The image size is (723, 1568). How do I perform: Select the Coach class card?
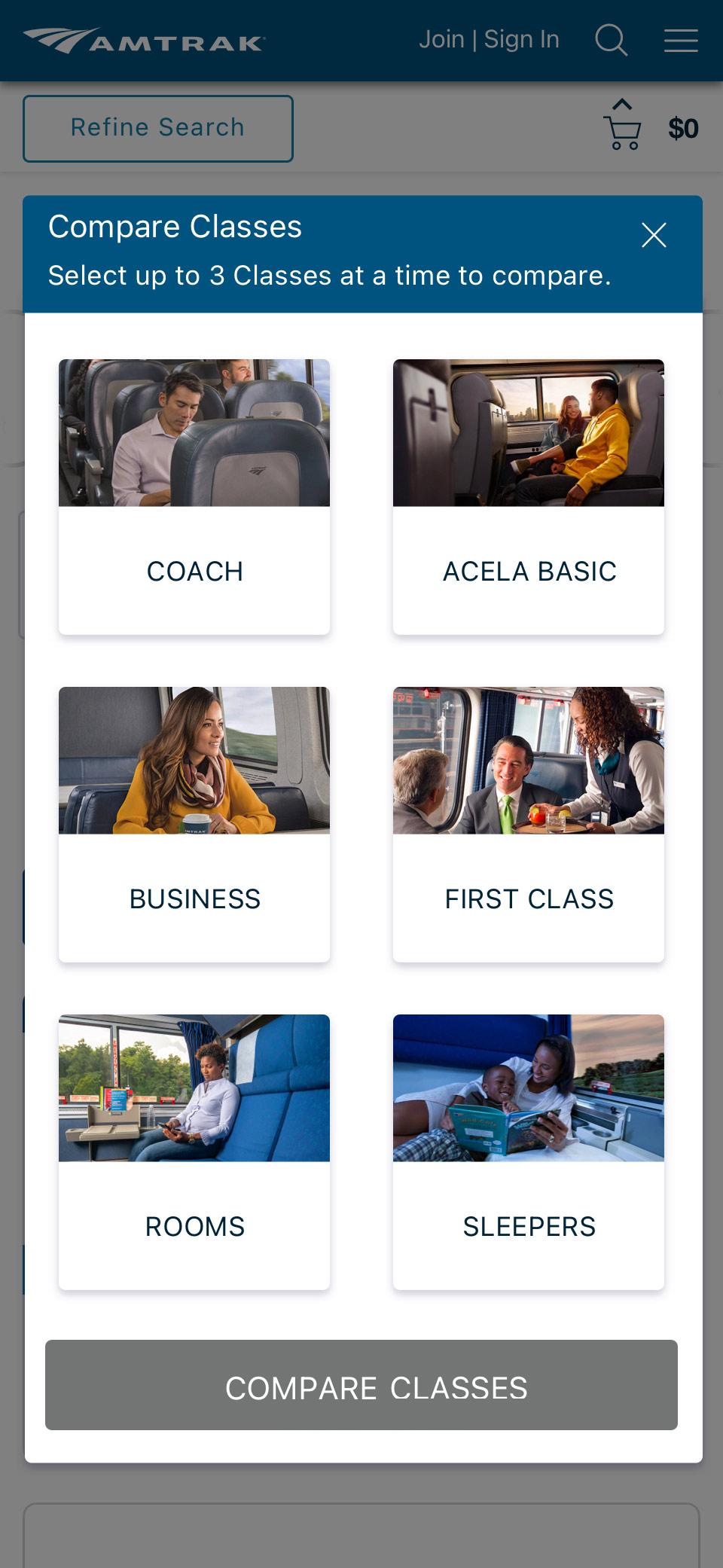[x=194, y=496]
